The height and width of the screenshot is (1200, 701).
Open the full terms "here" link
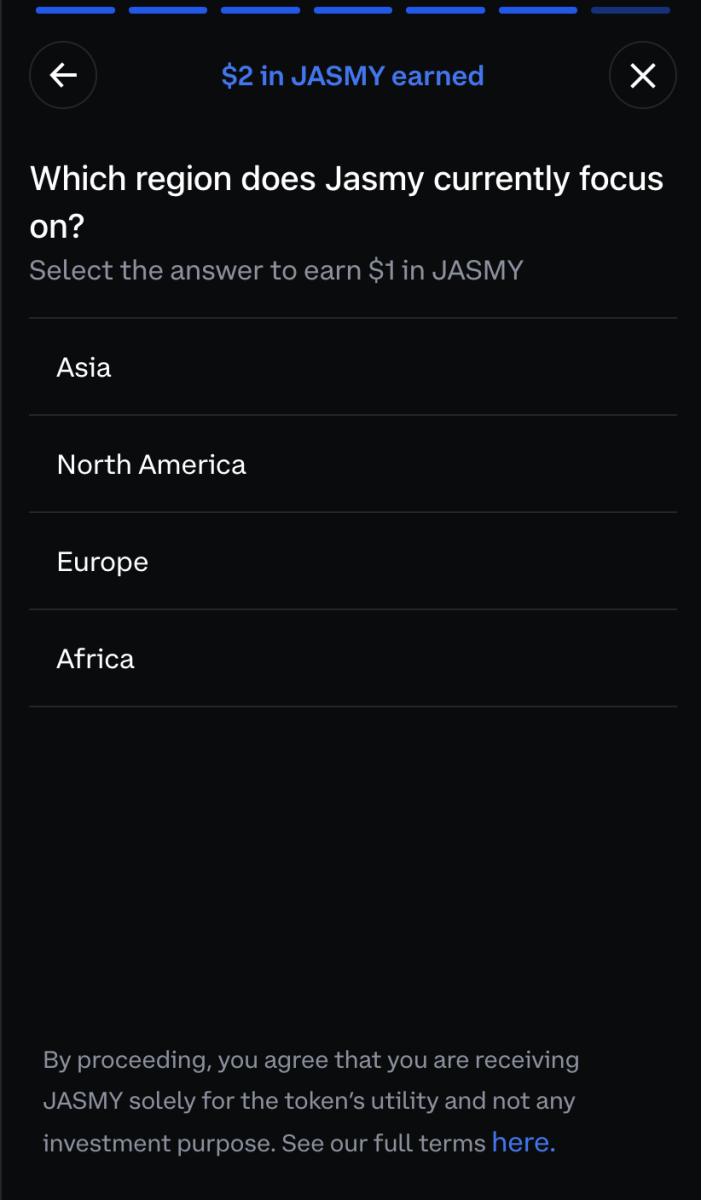523,1142
